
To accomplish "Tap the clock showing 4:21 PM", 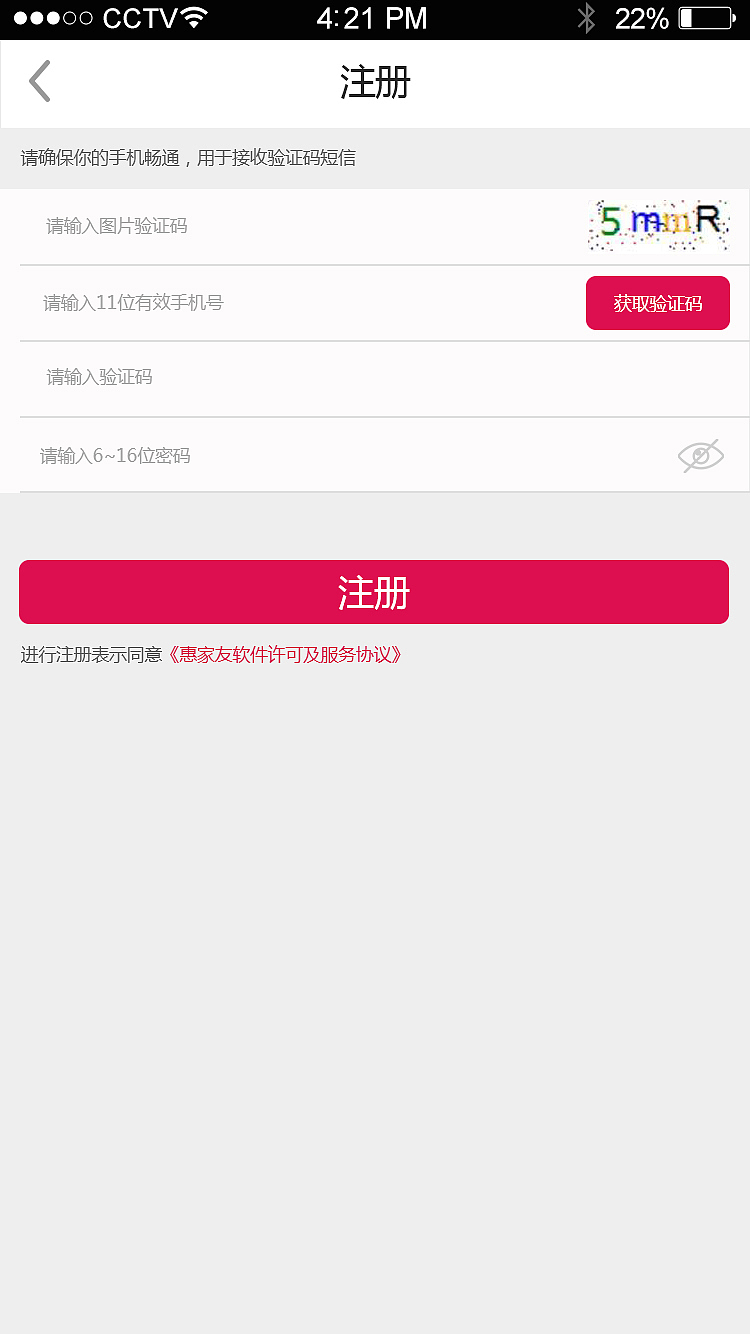I will coord(372,18).
